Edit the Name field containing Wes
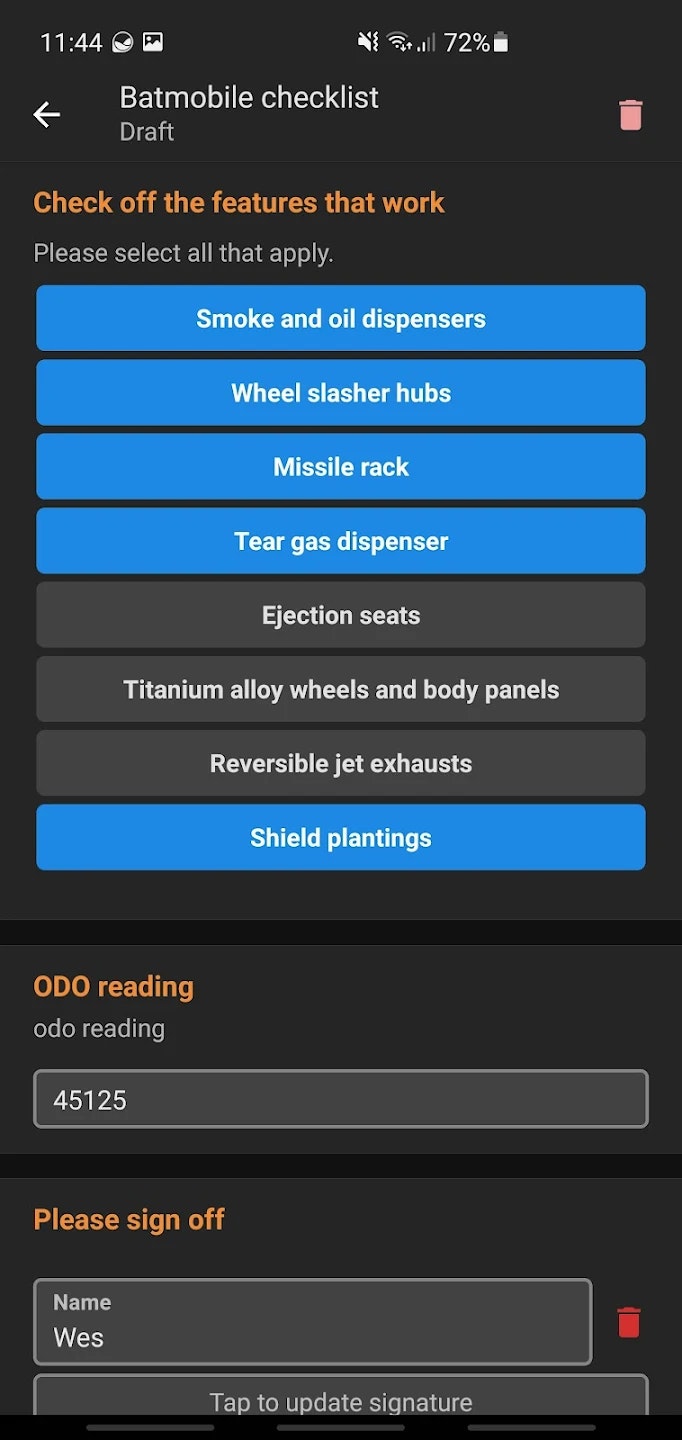Screen dimensions: 682x1440 pyautogui.click(x=312, y=1322)
